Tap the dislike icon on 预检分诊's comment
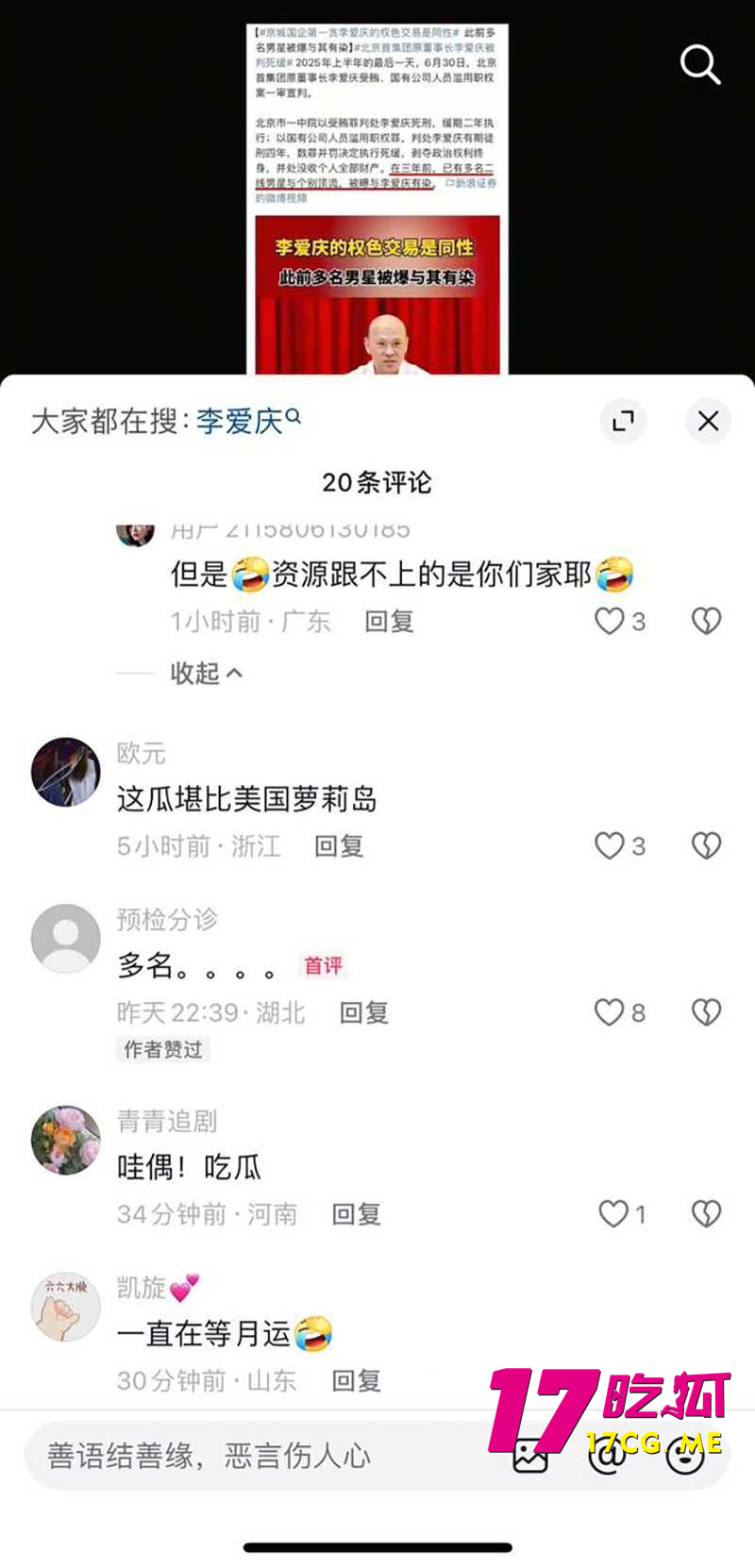Screen dimensions: 755x1568 tap(705, 1010)
